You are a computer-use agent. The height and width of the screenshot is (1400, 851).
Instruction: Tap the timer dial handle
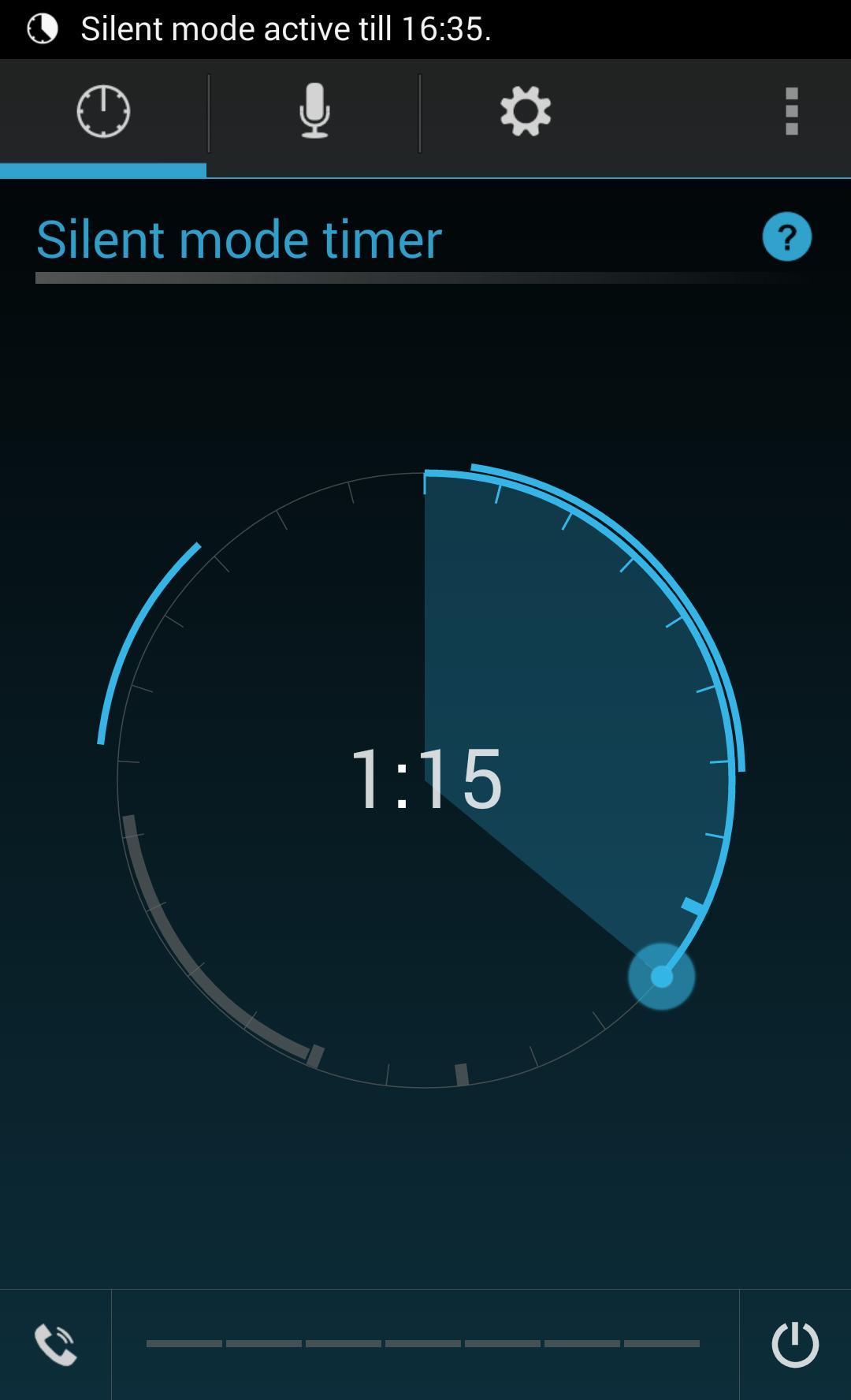(x=661, y=977)
